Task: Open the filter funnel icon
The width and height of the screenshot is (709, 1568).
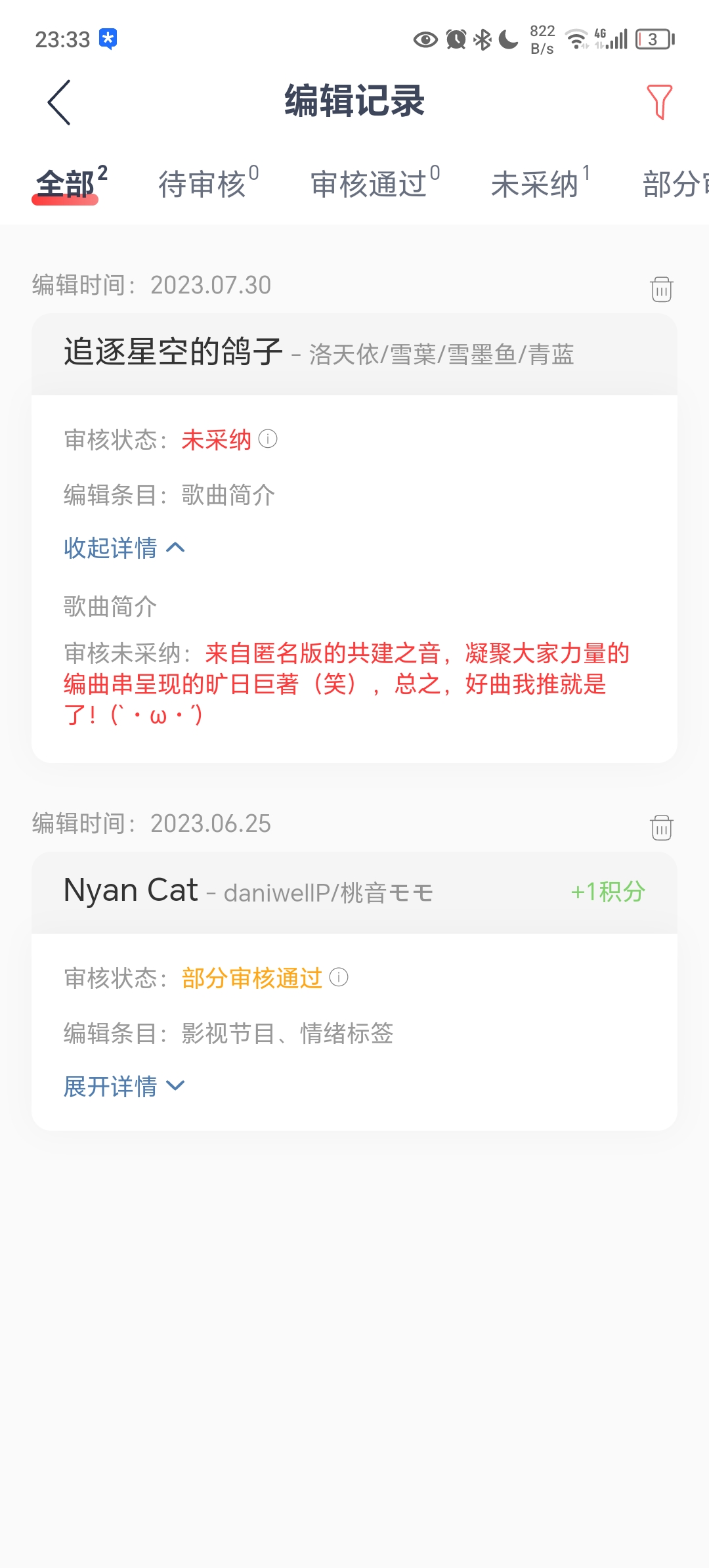Action: tap(659, 102)
